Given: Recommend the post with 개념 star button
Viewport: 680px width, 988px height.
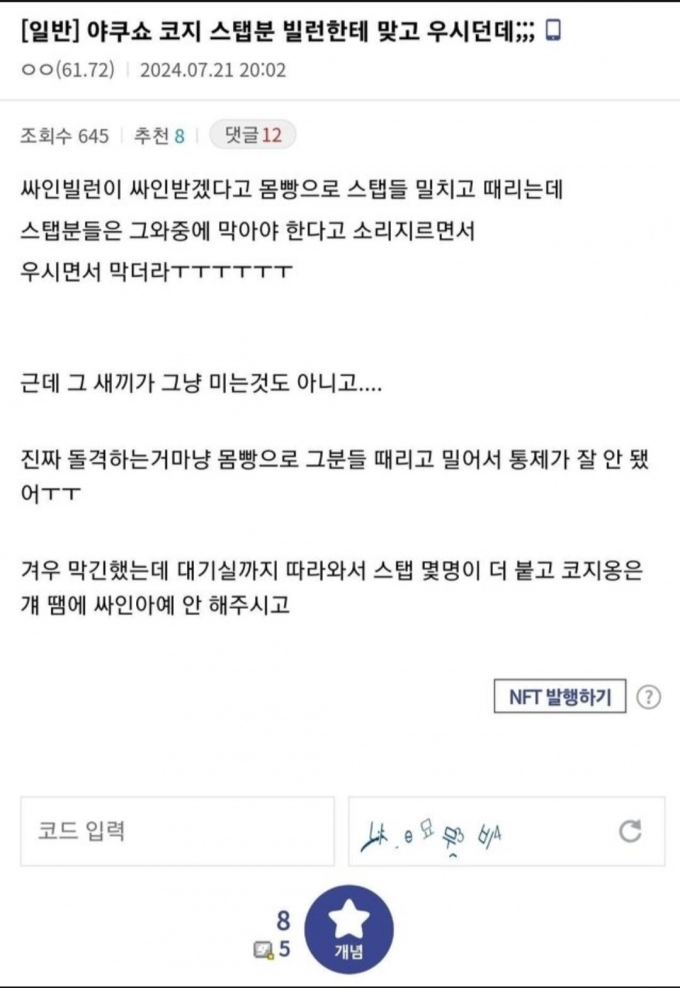Looking at the screenshot, I should tap(349, 929).
